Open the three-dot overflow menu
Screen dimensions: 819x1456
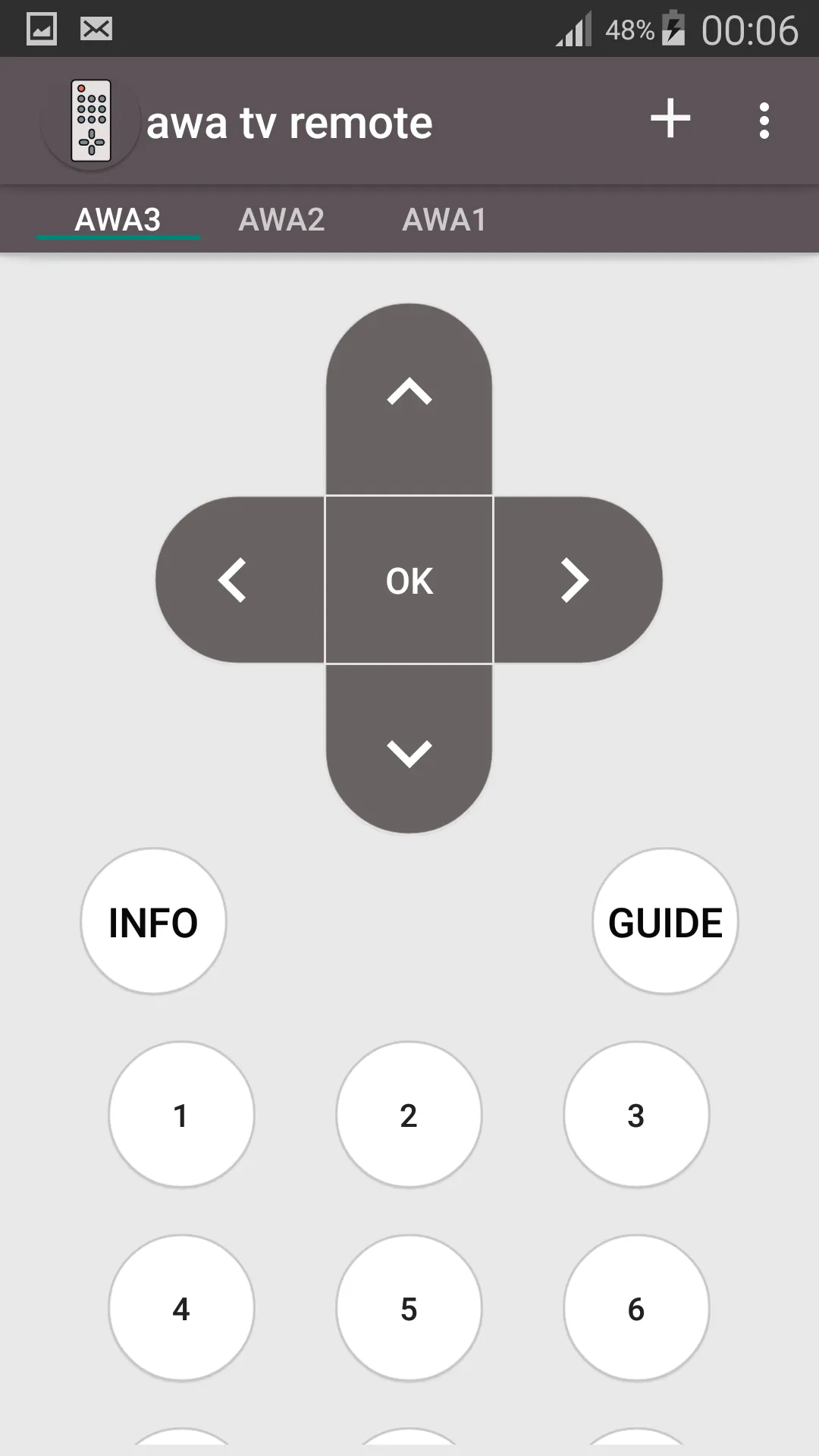pos(764,120)
